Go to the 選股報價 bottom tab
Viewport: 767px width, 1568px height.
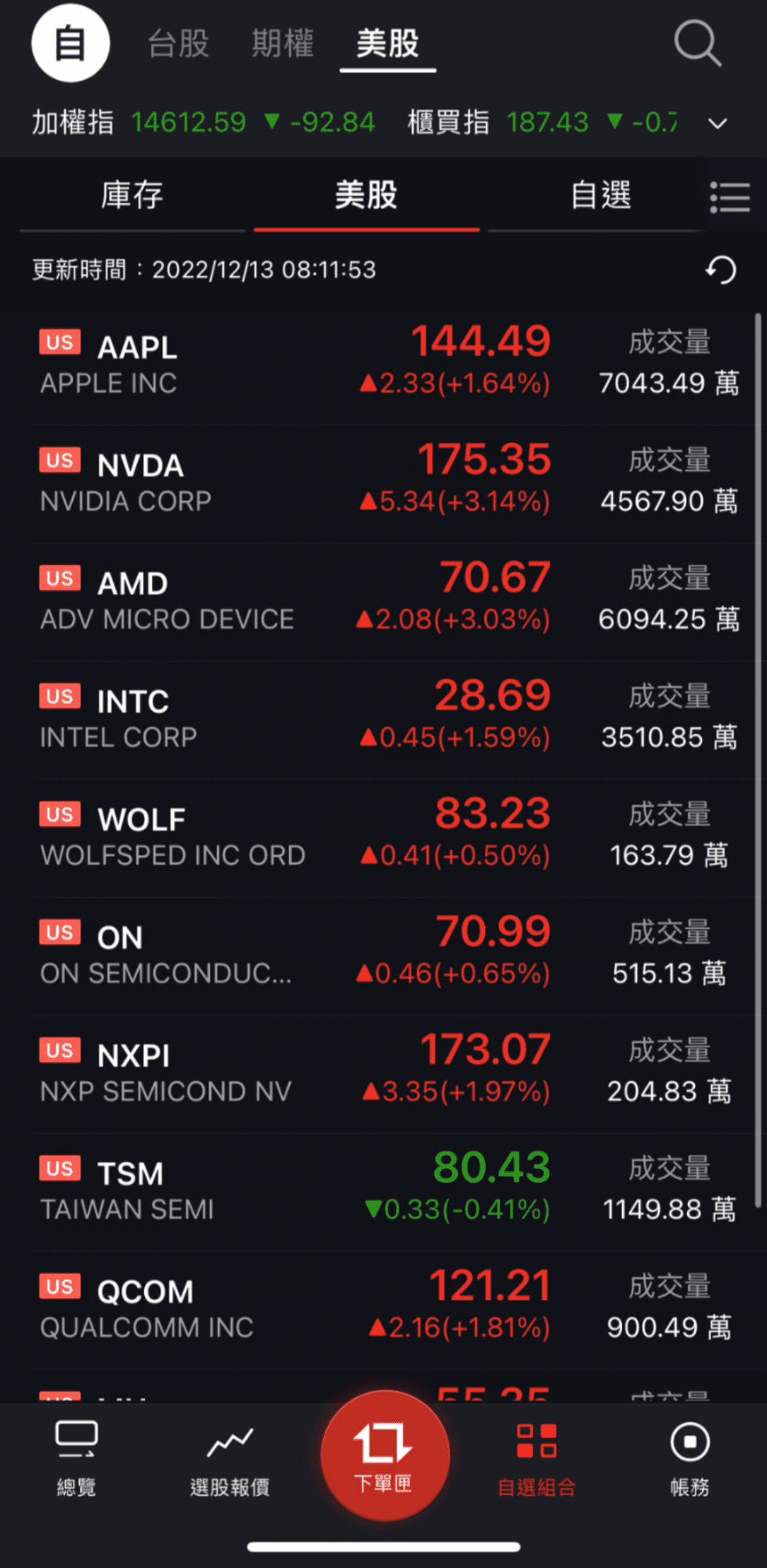229,1458
